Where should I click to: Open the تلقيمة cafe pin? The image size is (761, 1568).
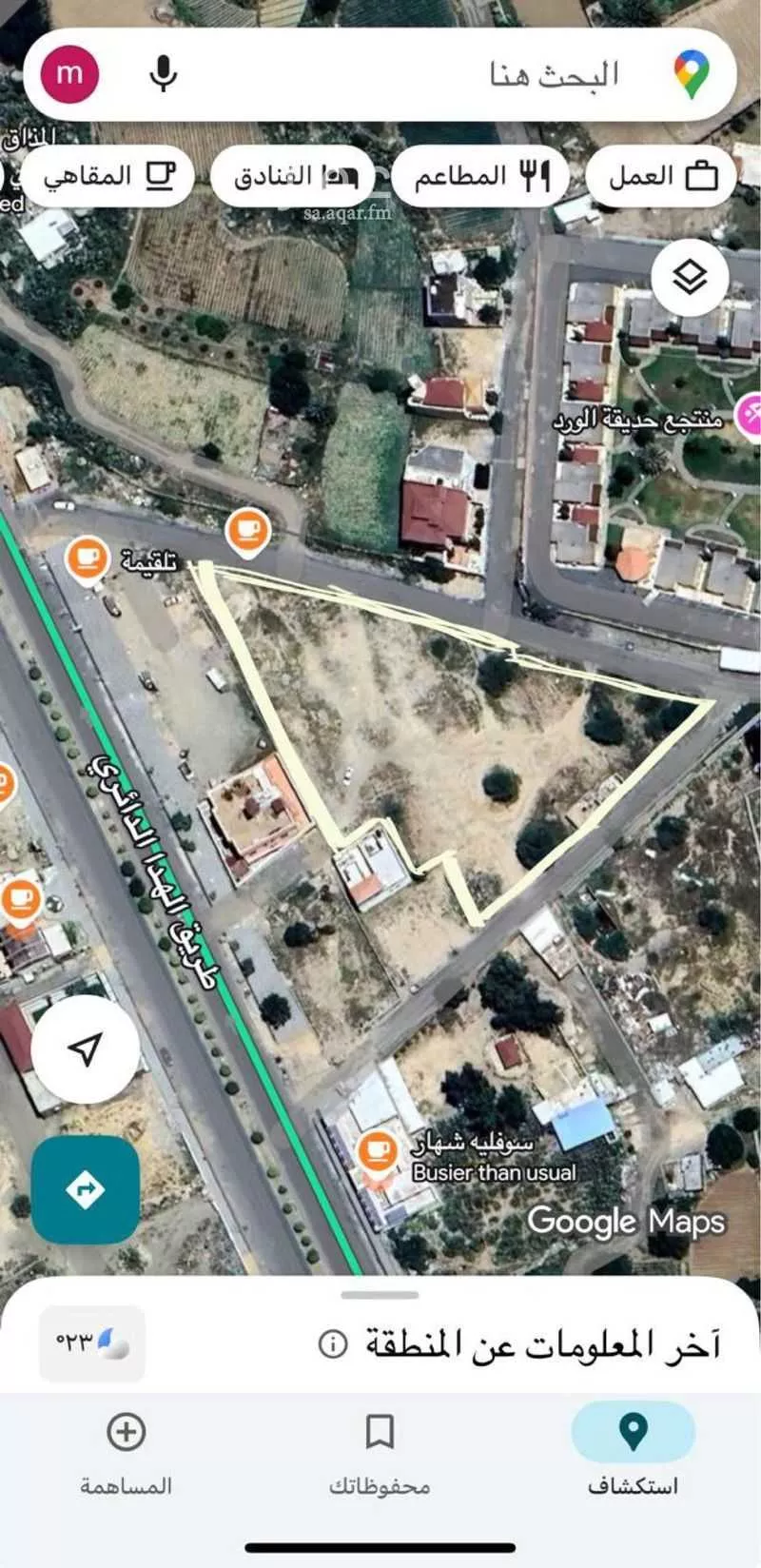coord(88,558)
